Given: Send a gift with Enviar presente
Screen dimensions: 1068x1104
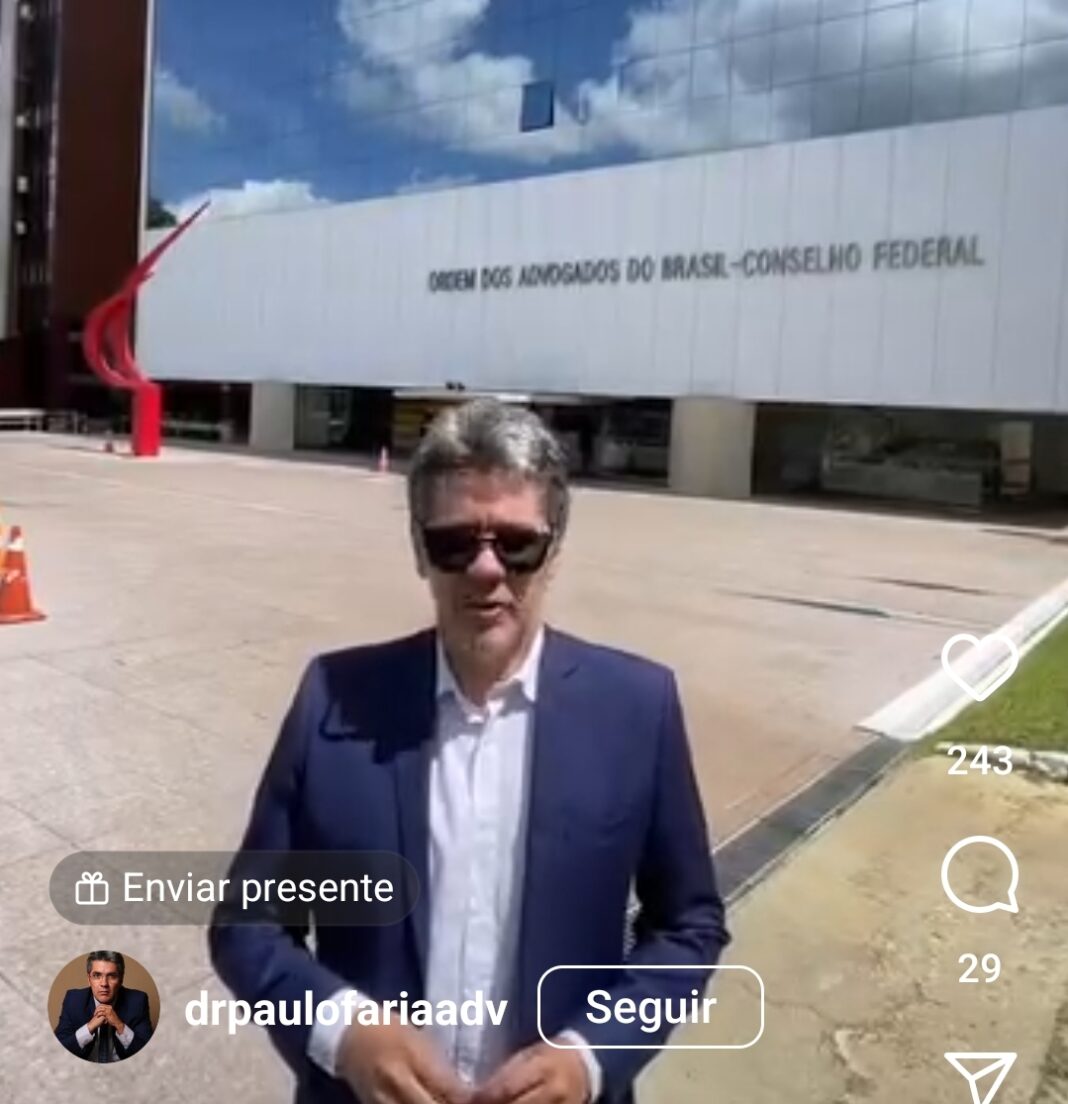Looking at the screenshot, I should [x=235, y=888].
